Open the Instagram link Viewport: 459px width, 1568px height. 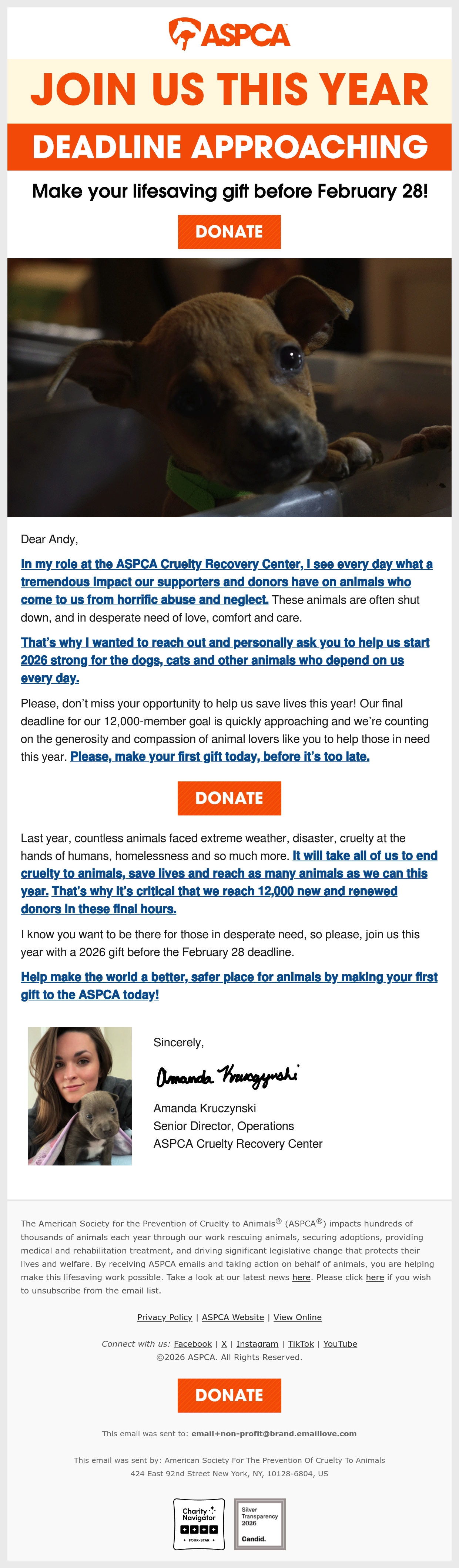[x=257, y=1344]
